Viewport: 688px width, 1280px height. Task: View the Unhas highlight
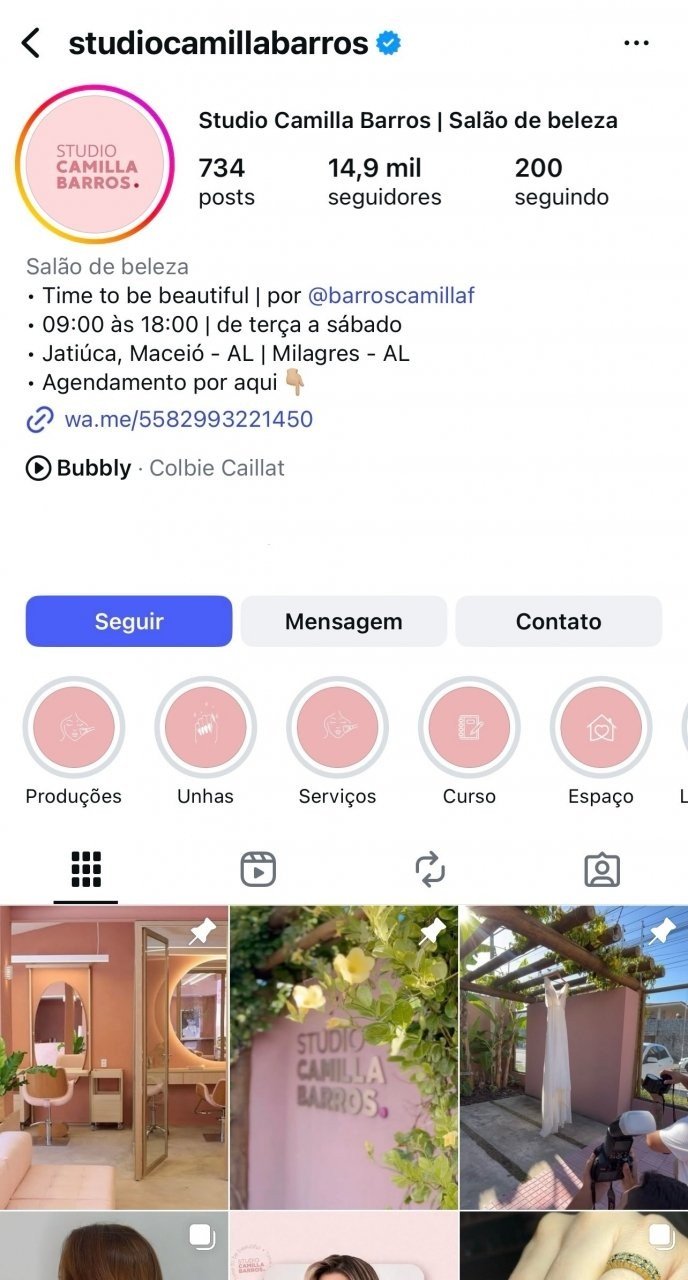point(205,727)
